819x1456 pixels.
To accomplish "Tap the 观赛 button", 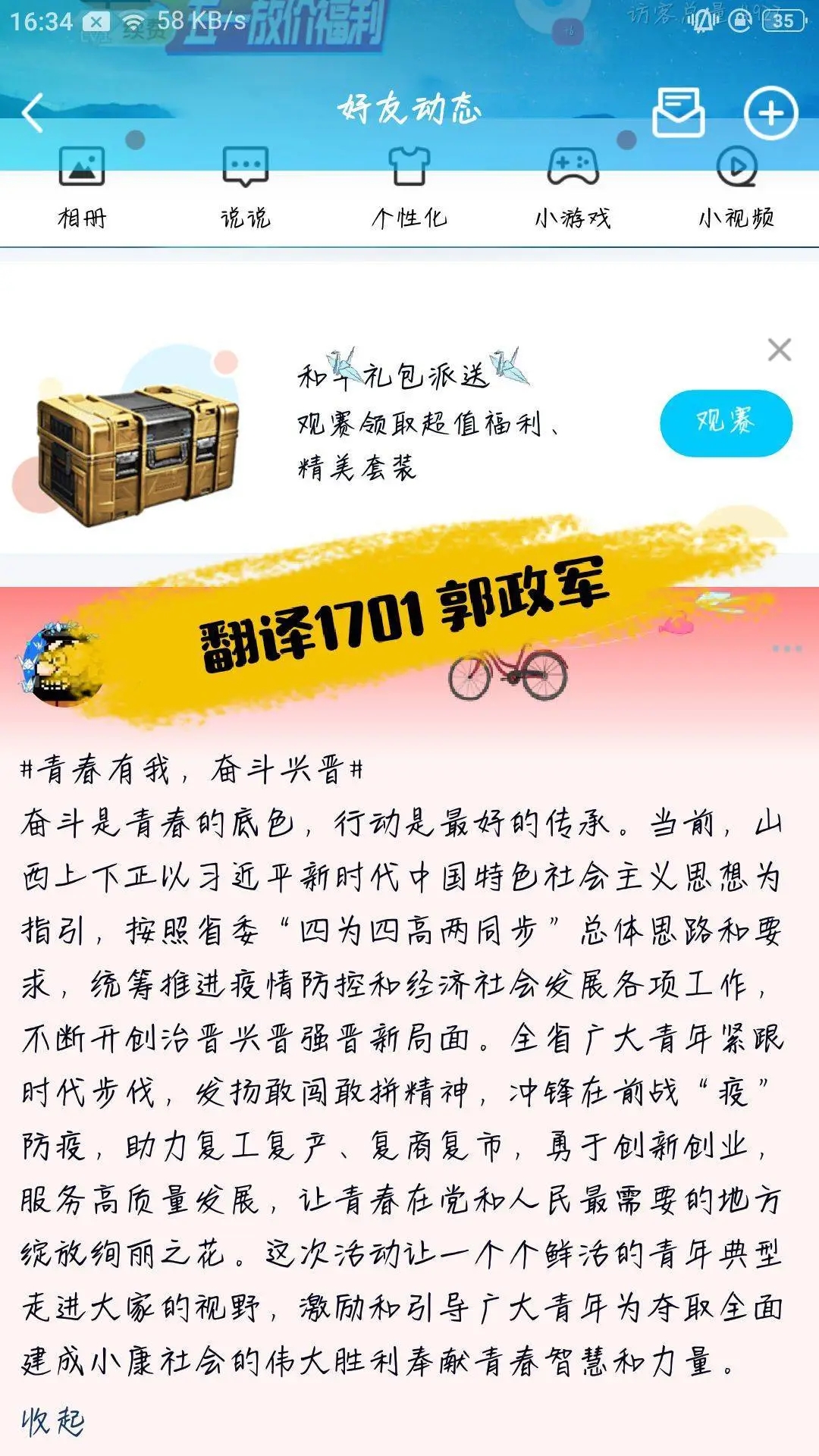I will (x=726, y=422).
